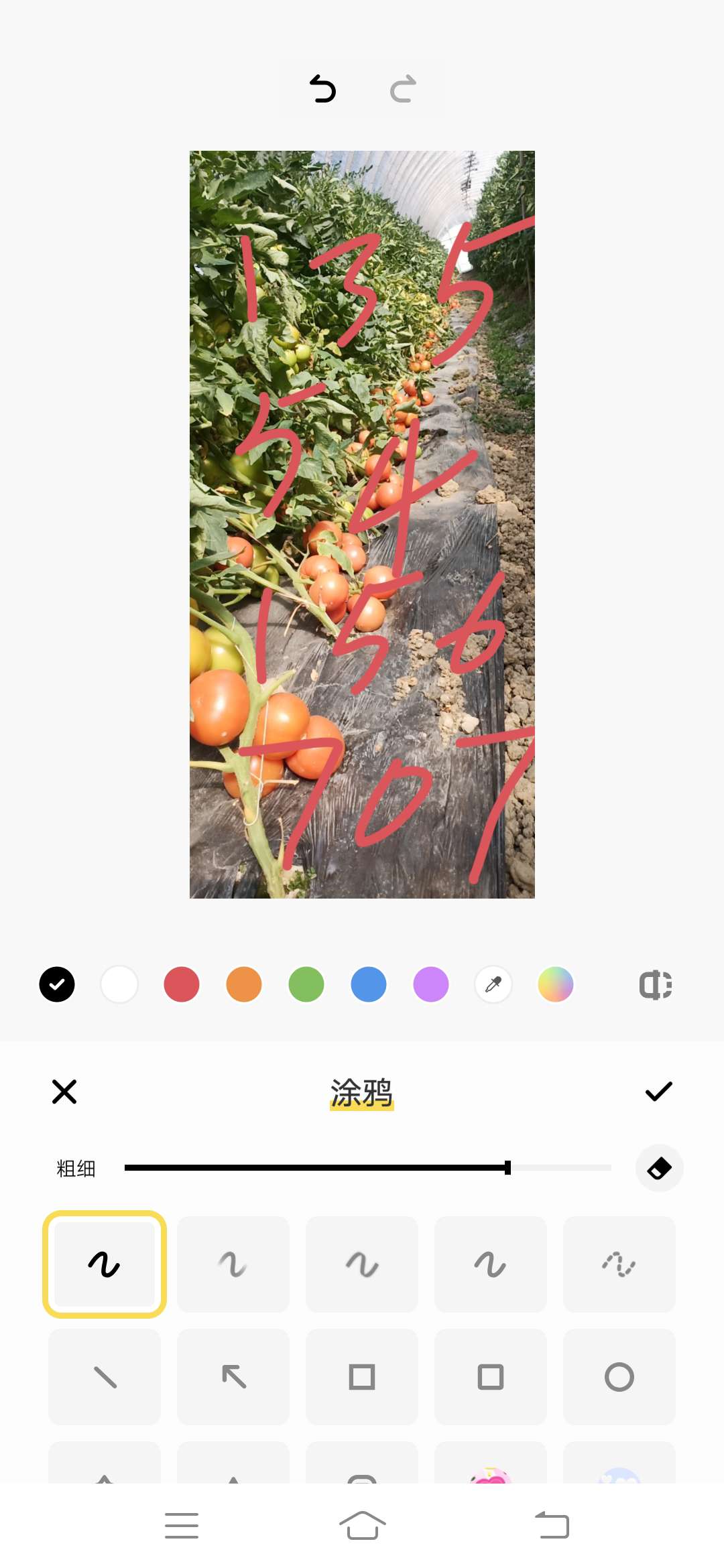This screenshot has height=1568, width=724.
Task: Redo the undone stroke
Action: [403, 89]
